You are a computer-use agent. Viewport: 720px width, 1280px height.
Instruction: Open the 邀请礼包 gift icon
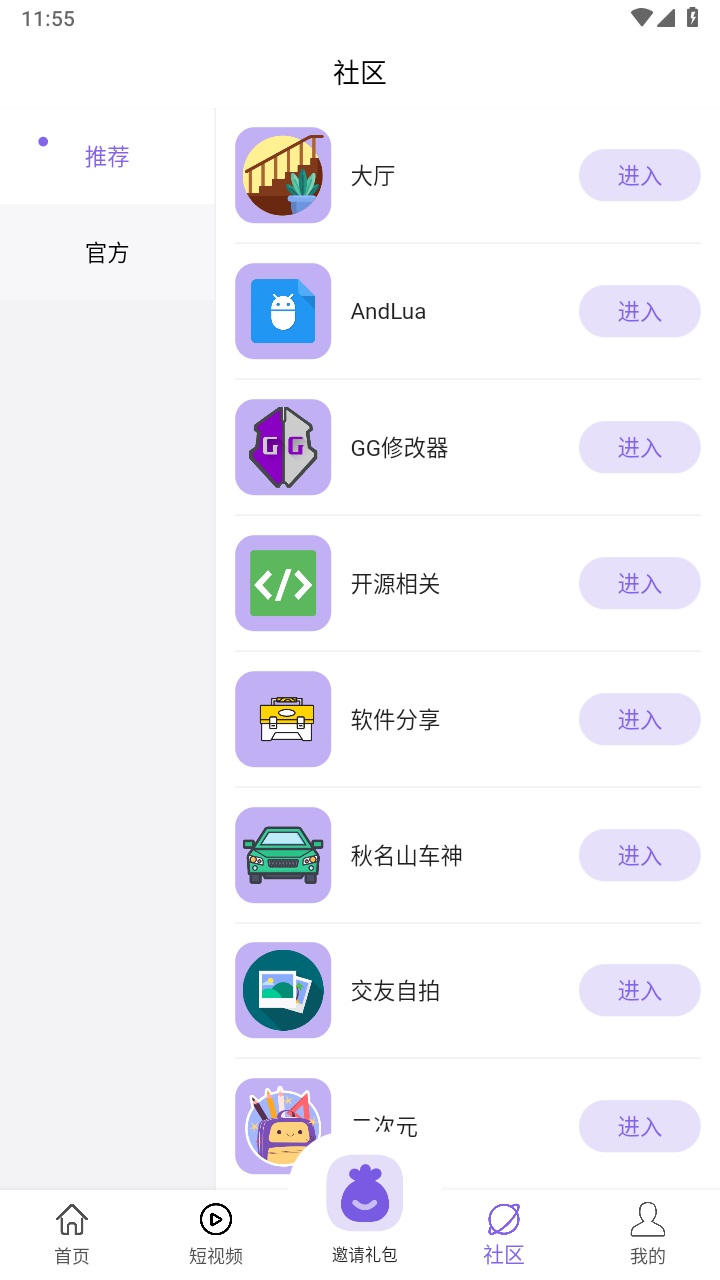click(x=363, y=1192)
